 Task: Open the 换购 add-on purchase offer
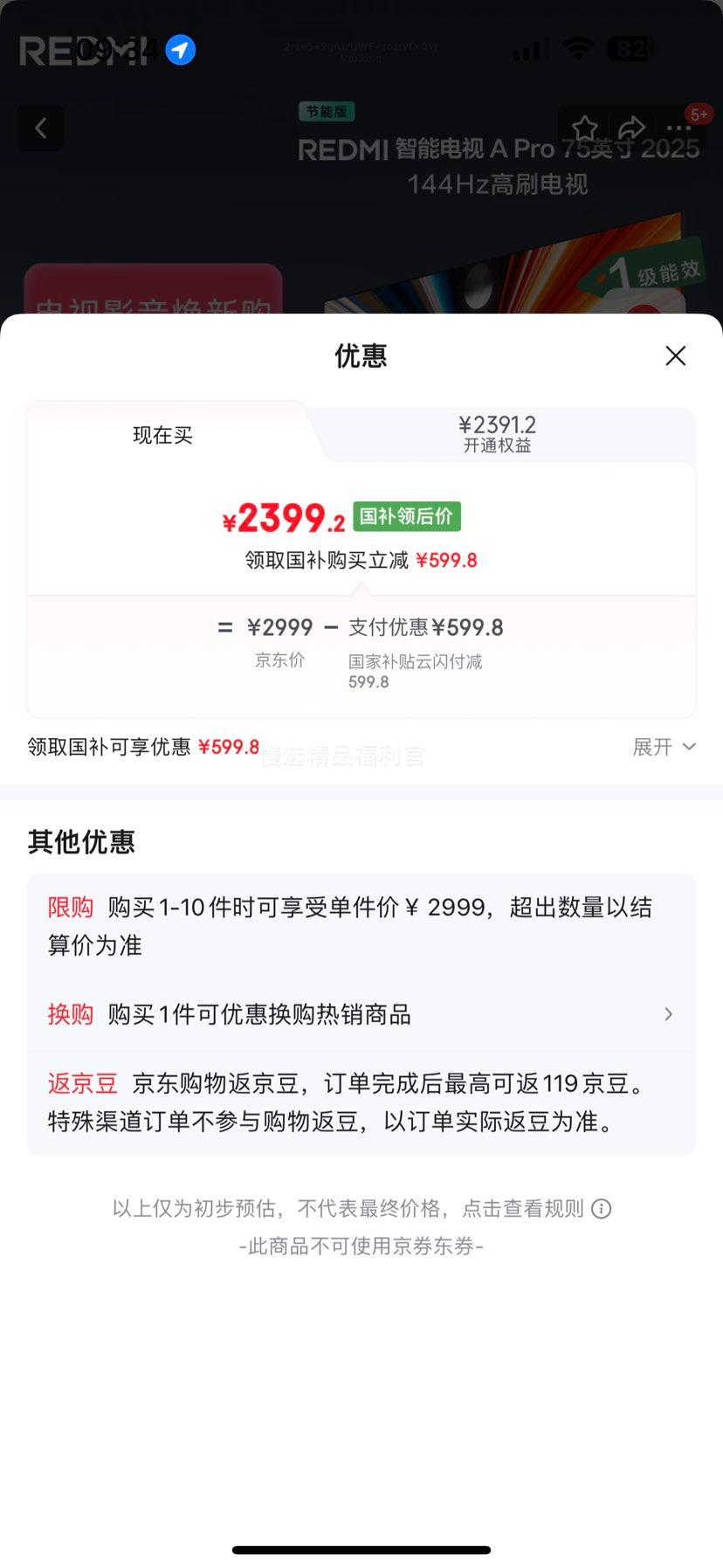pos(361,1014)
